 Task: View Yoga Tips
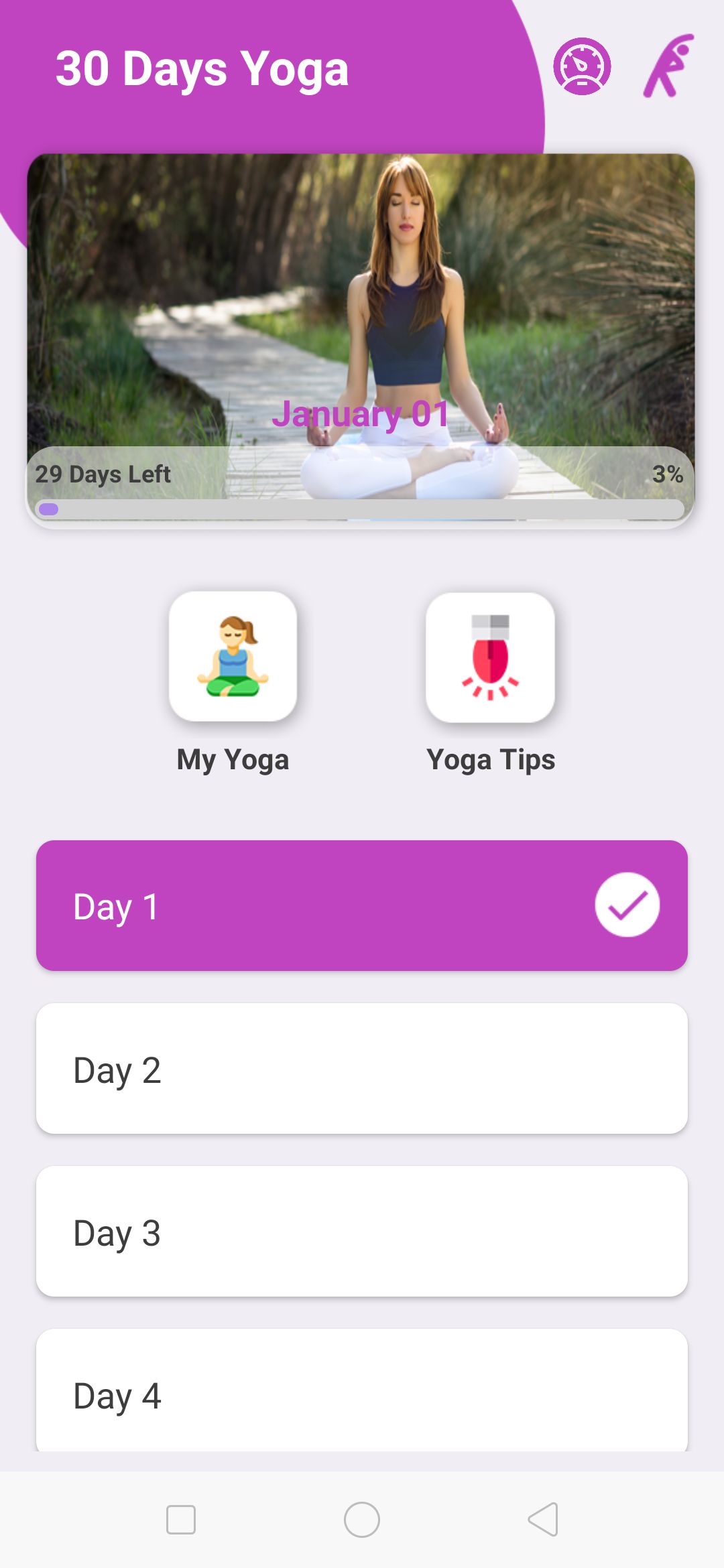[x=490, y=657]
